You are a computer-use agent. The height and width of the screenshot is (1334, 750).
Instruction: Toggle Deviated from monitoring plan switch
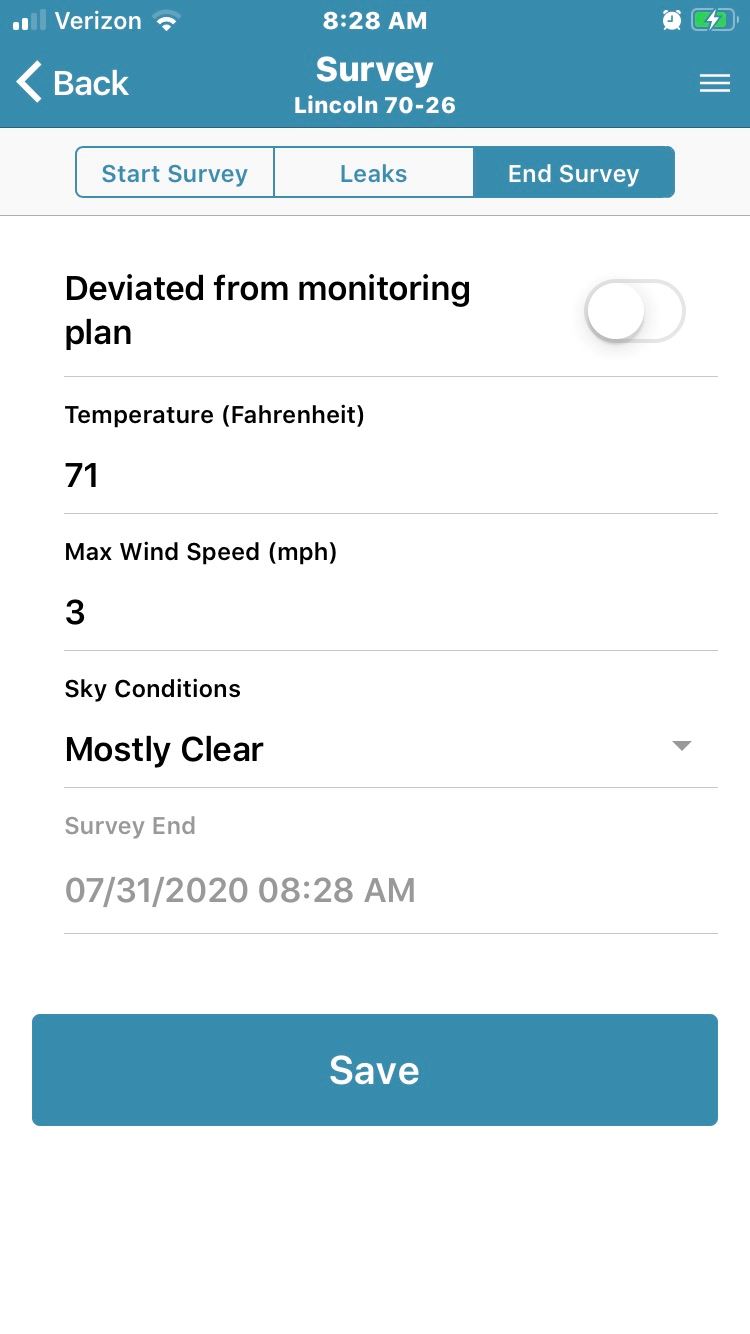pyautogui.click(x=634, y=311)
